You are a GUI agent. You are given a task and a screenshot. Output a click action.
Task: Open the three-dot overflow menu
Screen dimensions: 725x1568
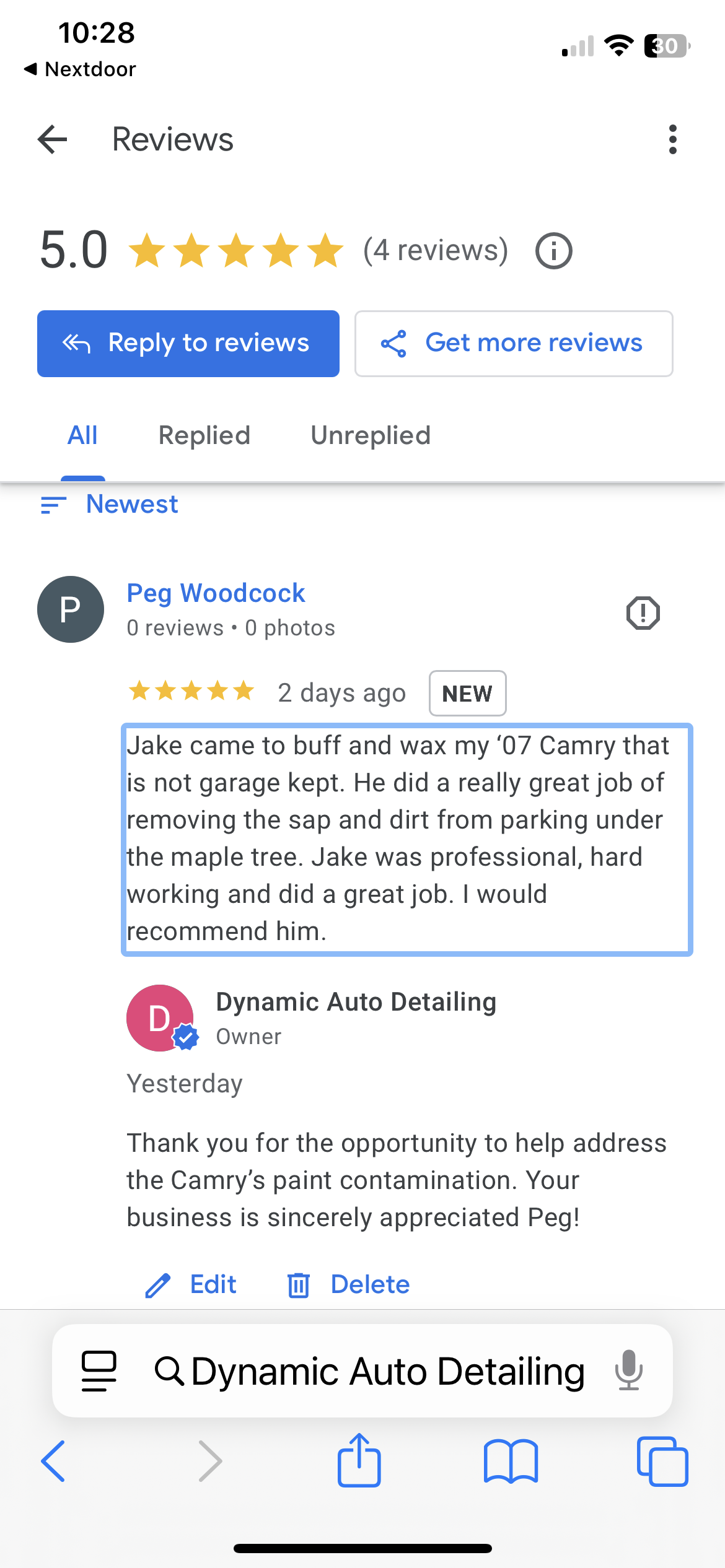click(x=672, y=139)
